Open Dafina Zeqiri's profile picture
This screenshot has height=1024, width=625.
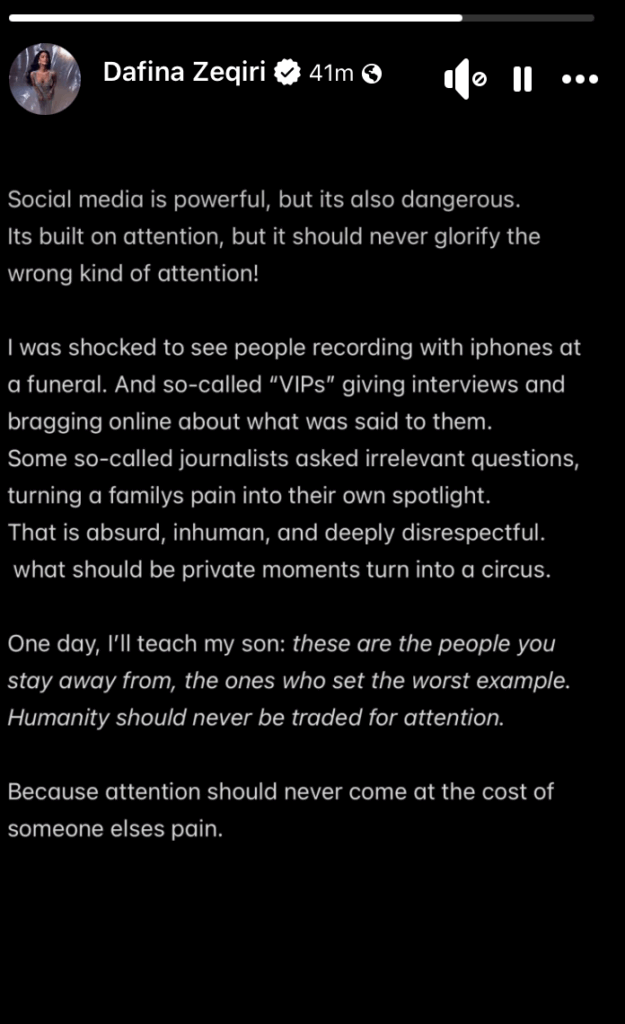point(44,78)
